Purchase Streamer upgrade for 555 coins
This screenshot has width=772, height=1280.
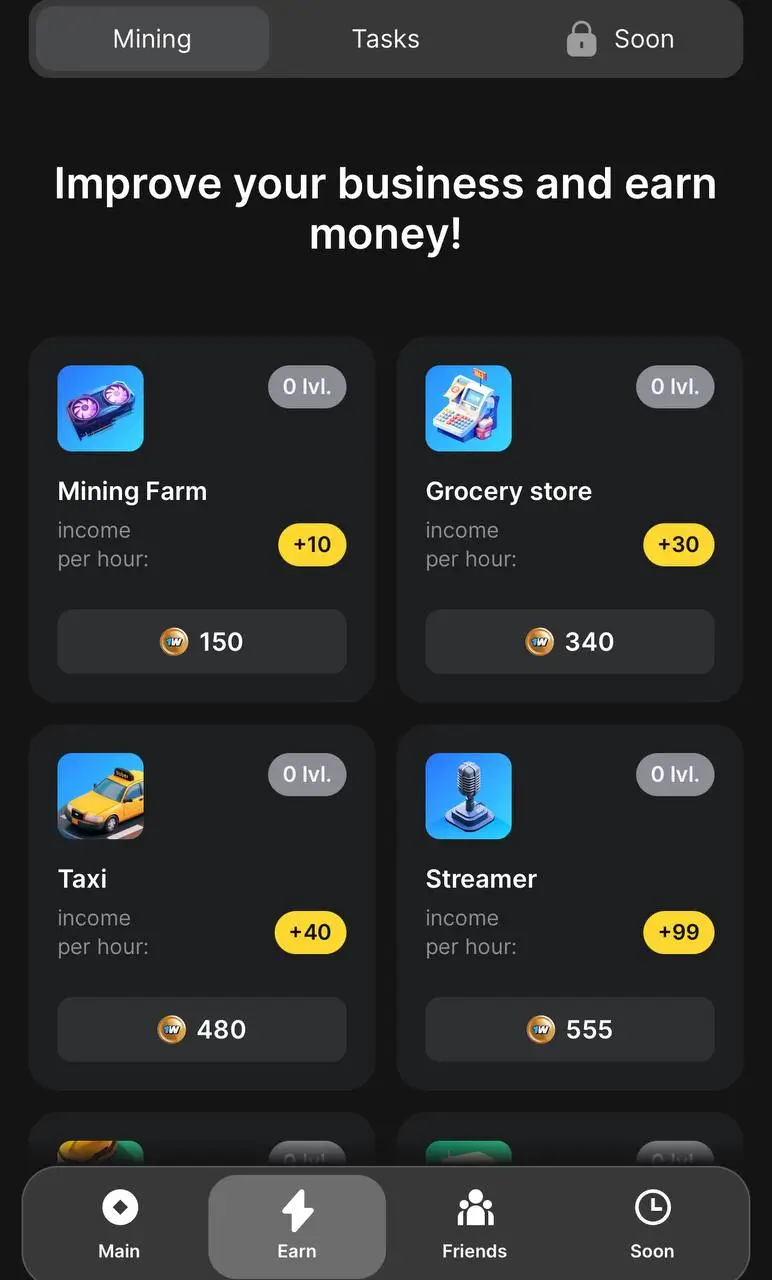[570, 1029]
